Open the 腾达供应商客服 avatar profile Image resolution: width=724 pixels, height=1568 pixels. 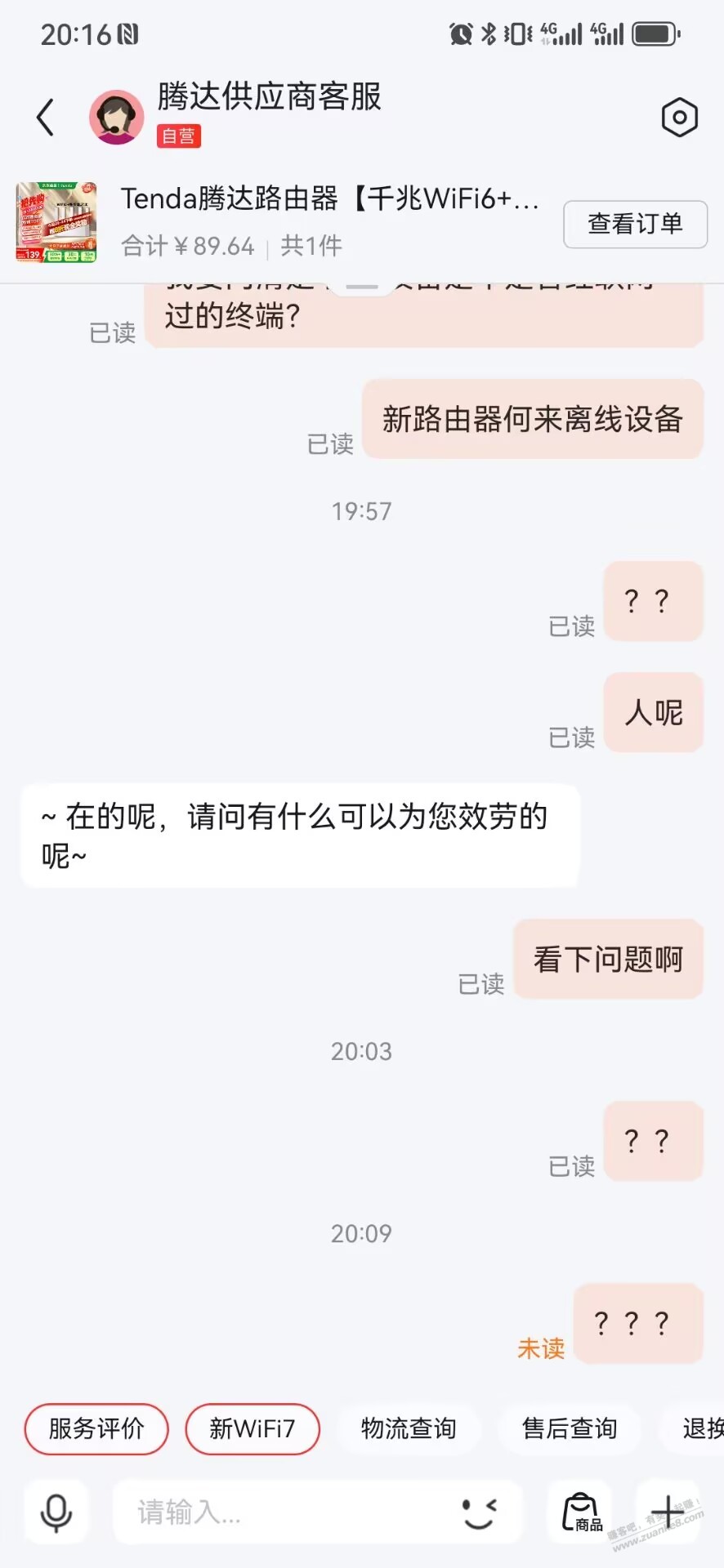point(117,118)
